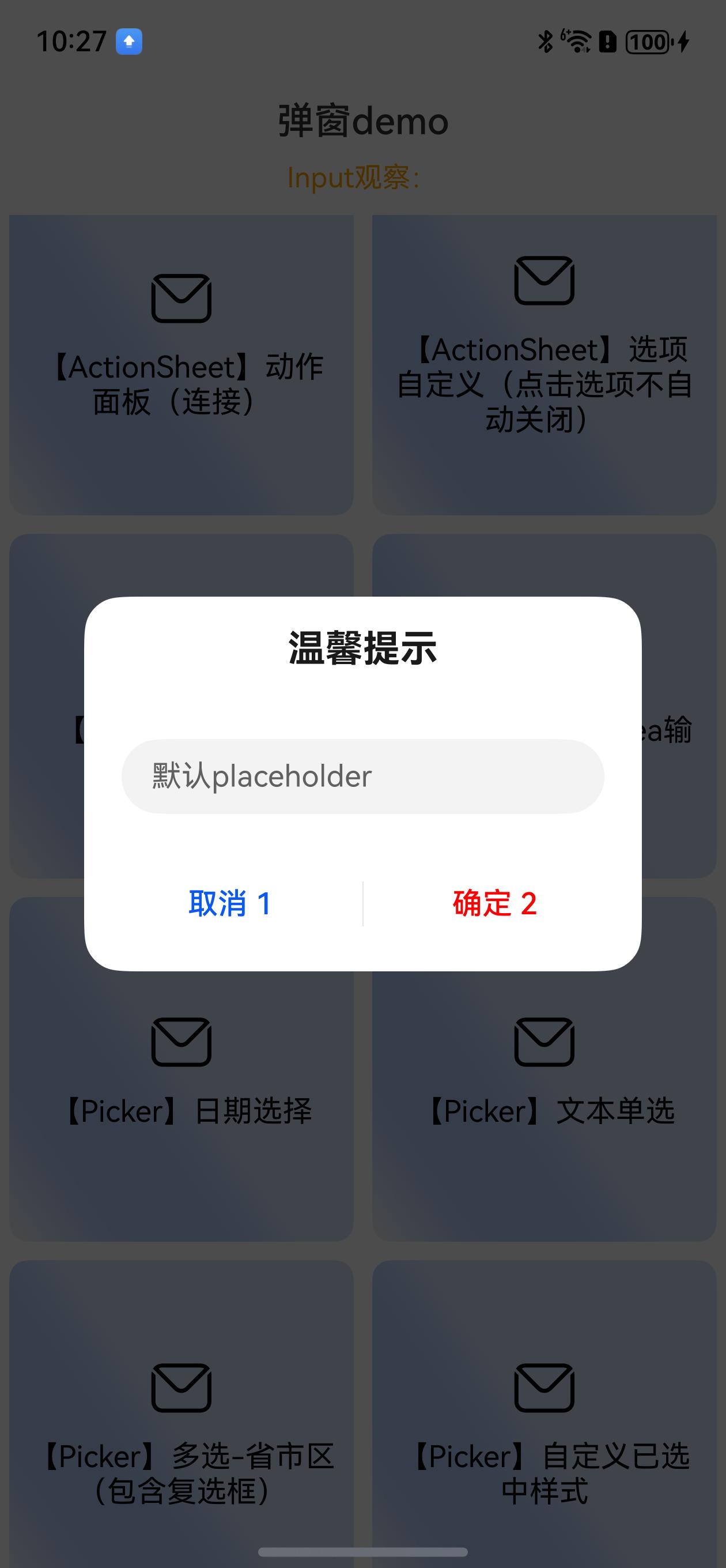726x1568 pixels.
Task: Tap the battery indicator in the status bar
Action: [x=648, y=42]
